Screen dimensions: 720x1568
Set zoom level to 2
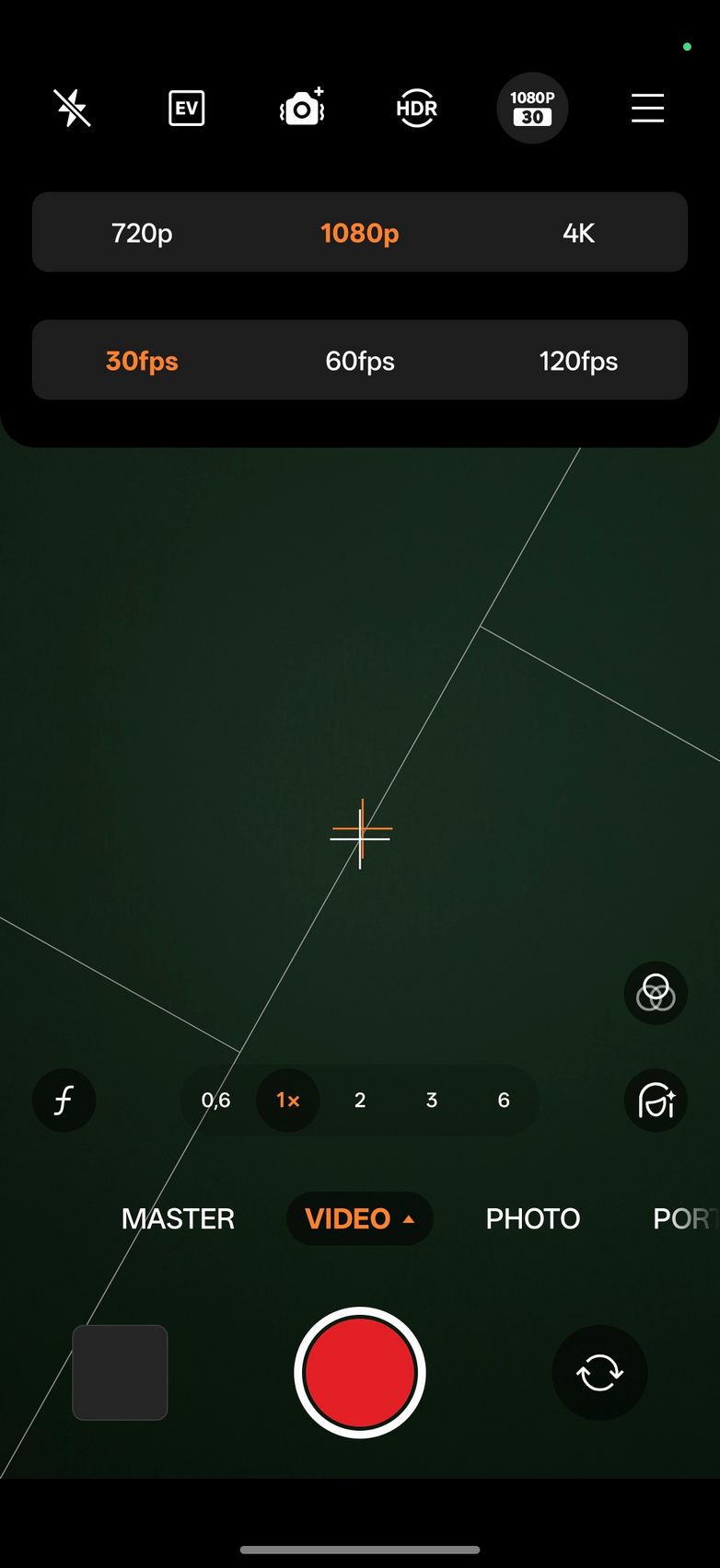pos(360,1101)
